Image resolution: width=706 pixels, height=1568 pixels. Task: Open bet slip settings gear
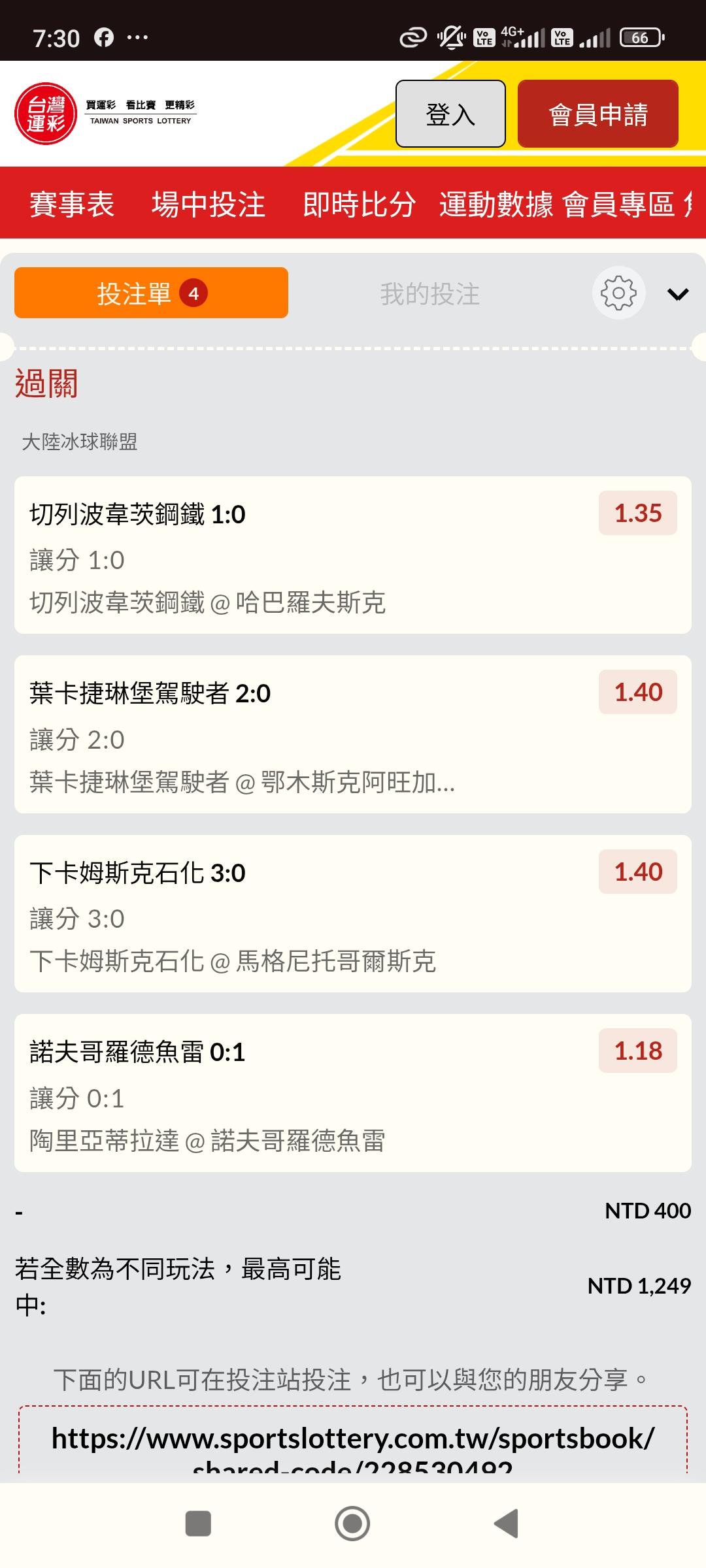click(618, 293)
